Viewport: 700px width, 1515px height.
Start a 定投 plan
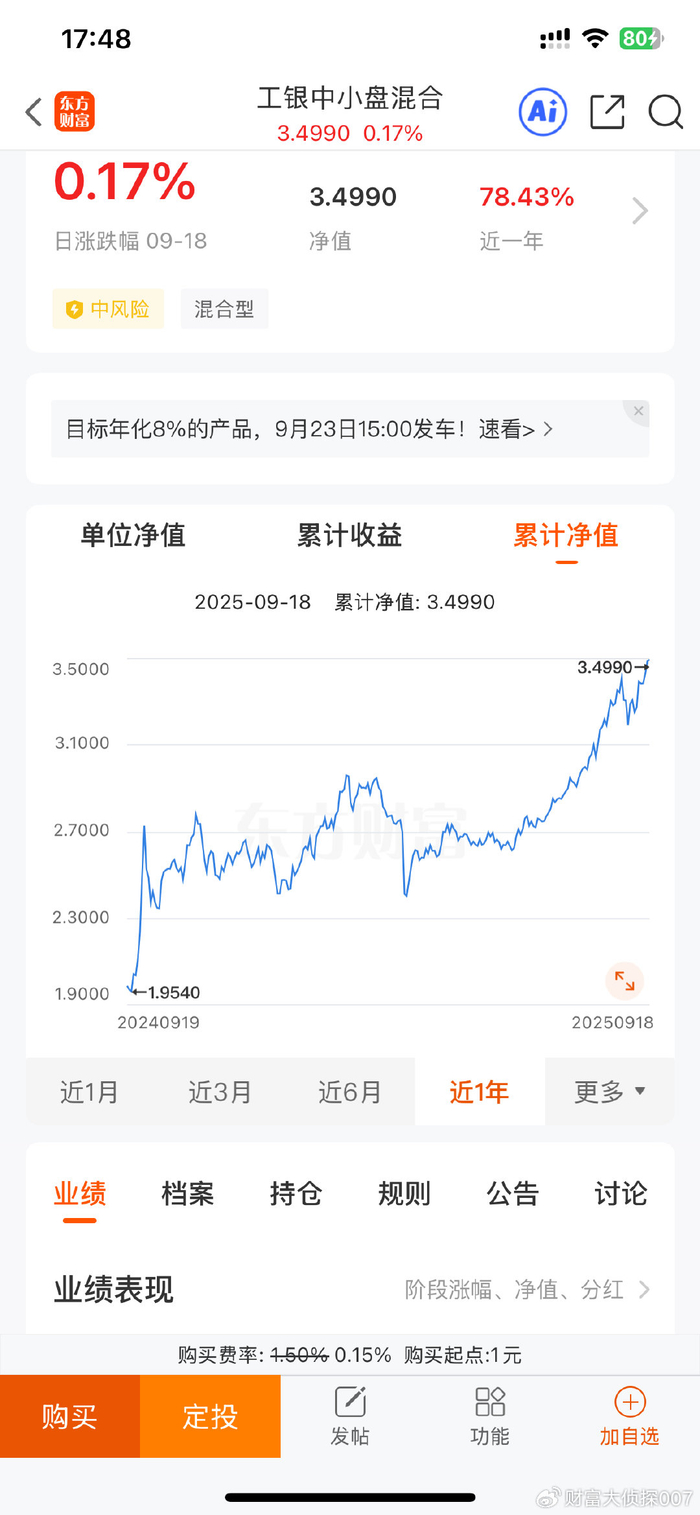(210, 1416)
